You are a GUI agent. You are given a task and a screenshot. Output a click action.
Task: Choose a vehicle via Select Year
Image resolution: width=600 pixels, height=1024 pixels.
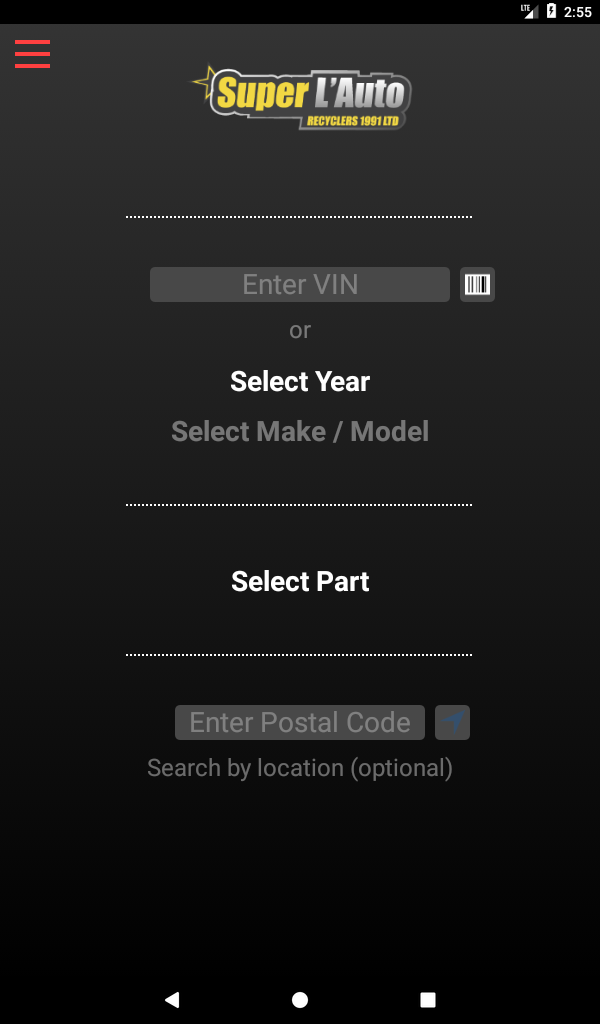[300, 382]
